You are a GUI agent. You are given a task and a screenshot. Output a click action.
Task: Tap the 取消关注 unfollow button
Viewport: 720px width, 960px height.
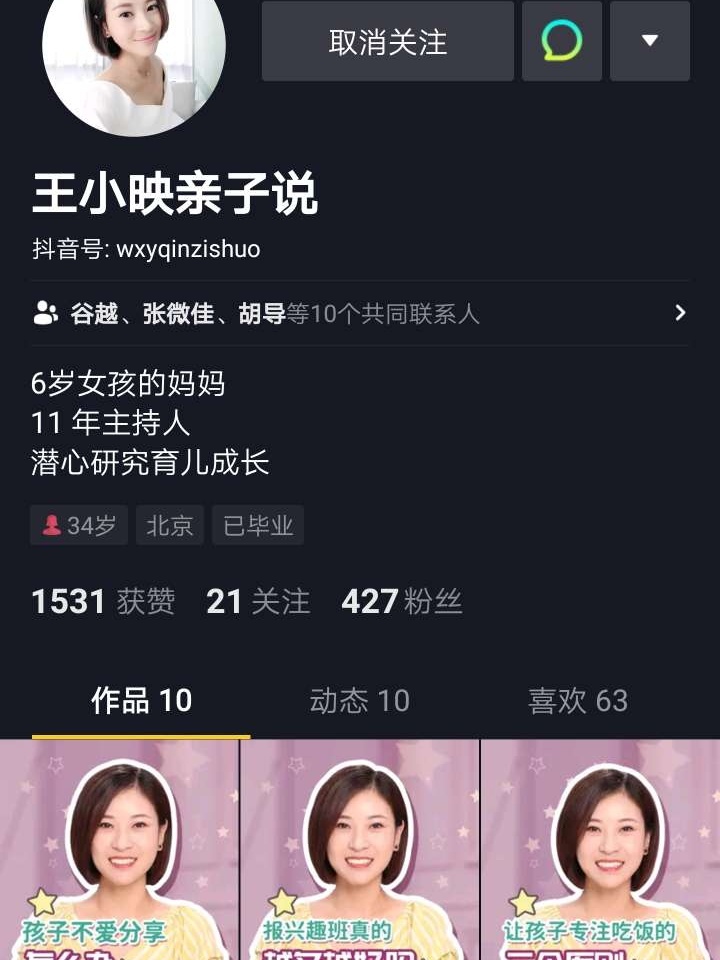tap(387, 42)
